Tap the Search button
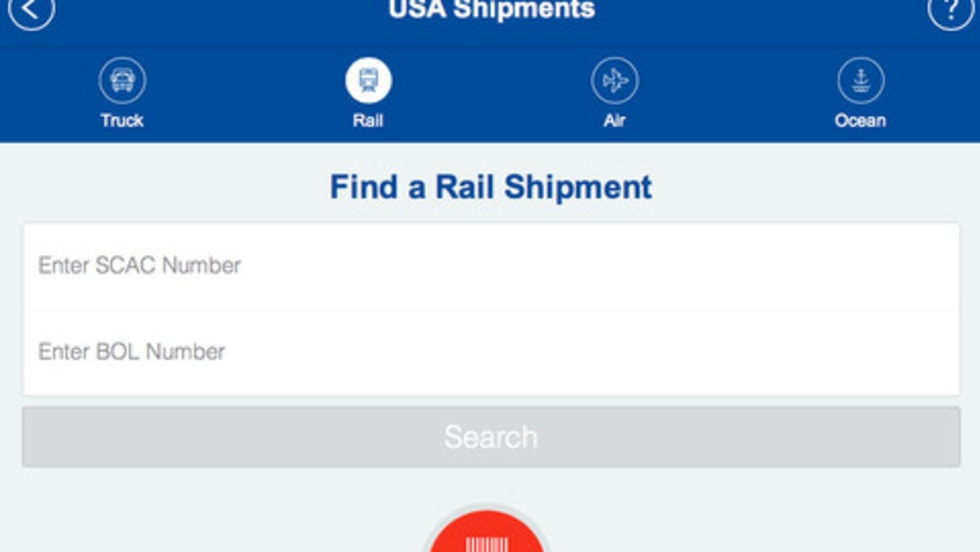Screen dimensions: 980x552 tap(490, 437)
